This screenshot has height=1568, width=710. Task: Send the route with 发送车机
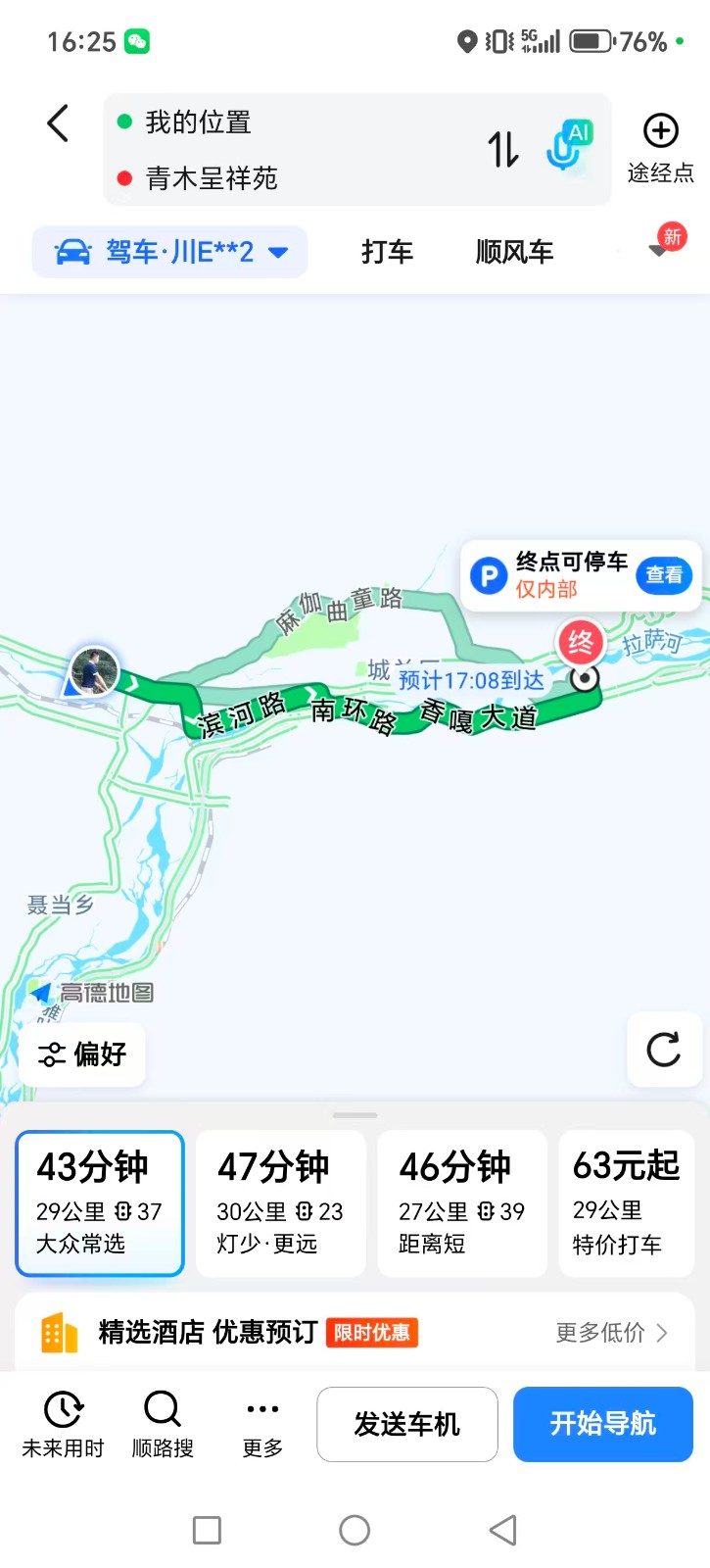pos(406,1424)
